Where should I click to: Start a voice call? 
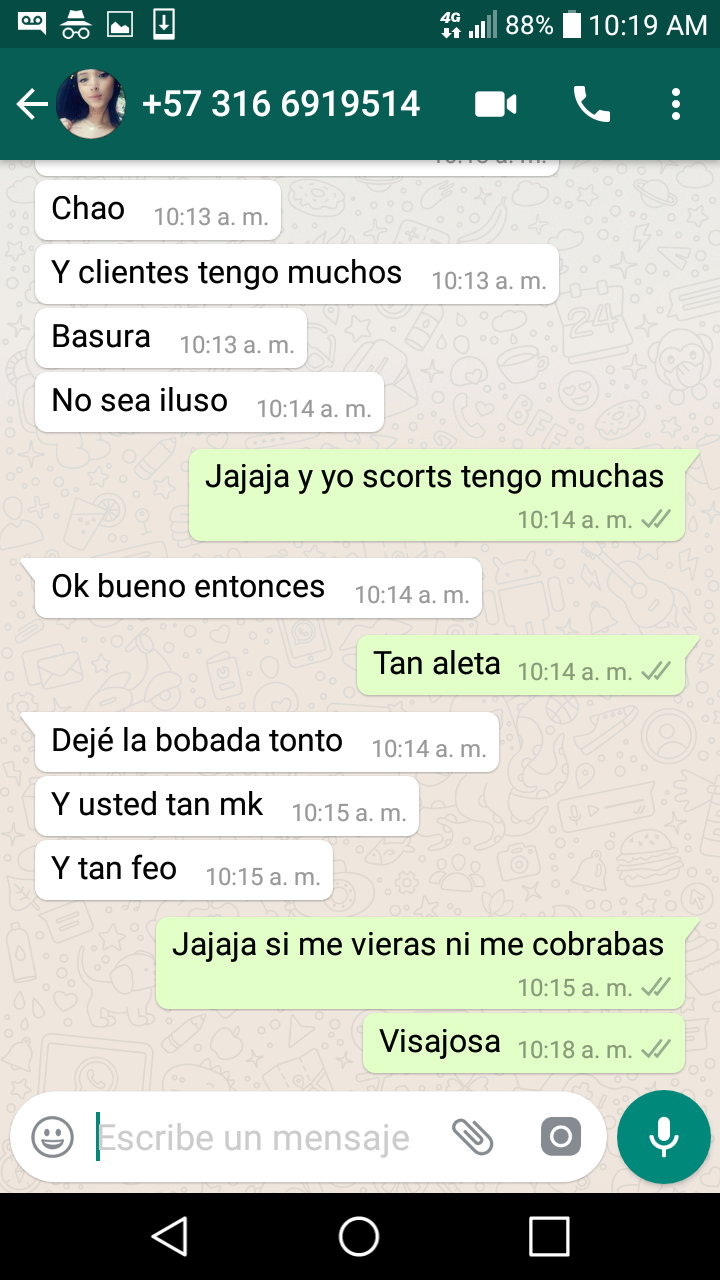[591, 104]
